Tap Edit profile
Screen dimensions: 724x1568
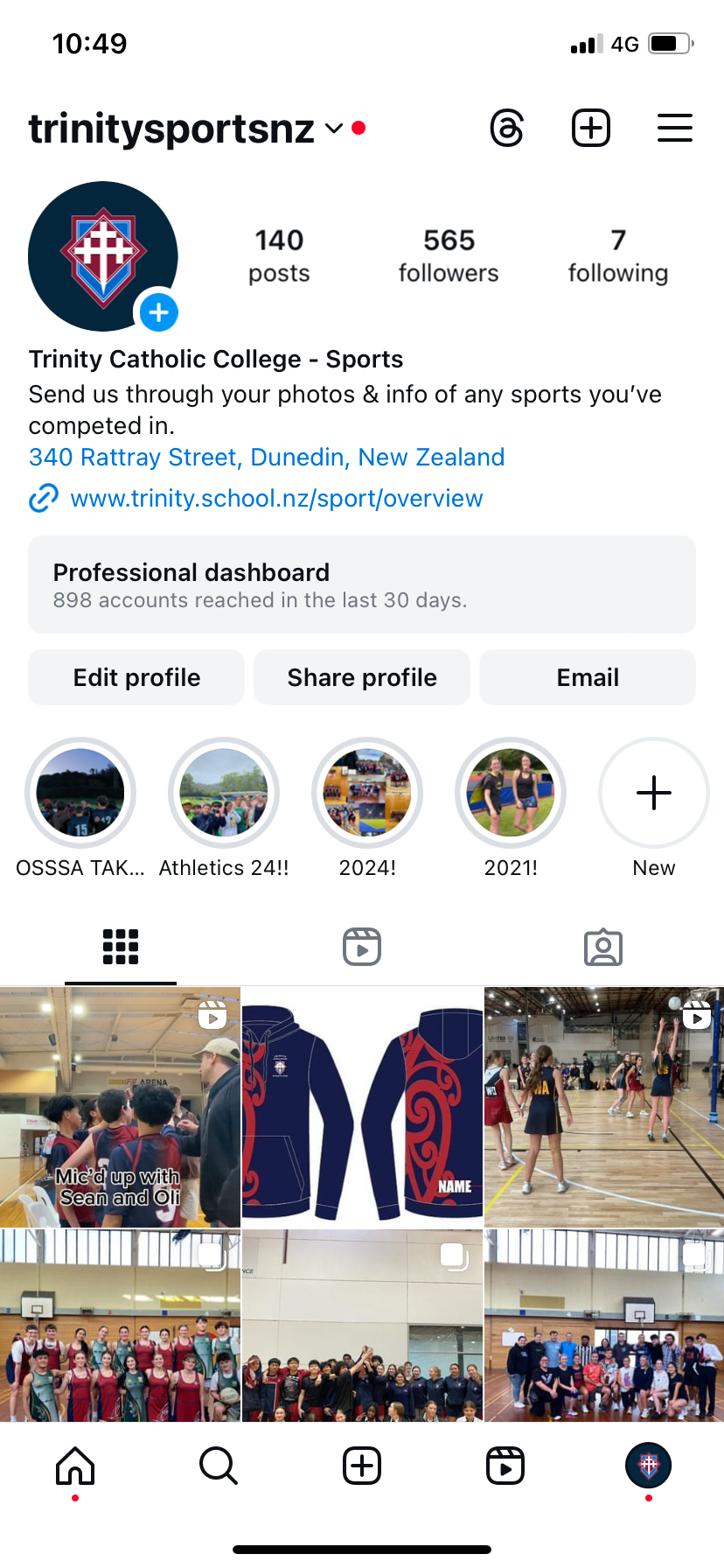[136, 677]
